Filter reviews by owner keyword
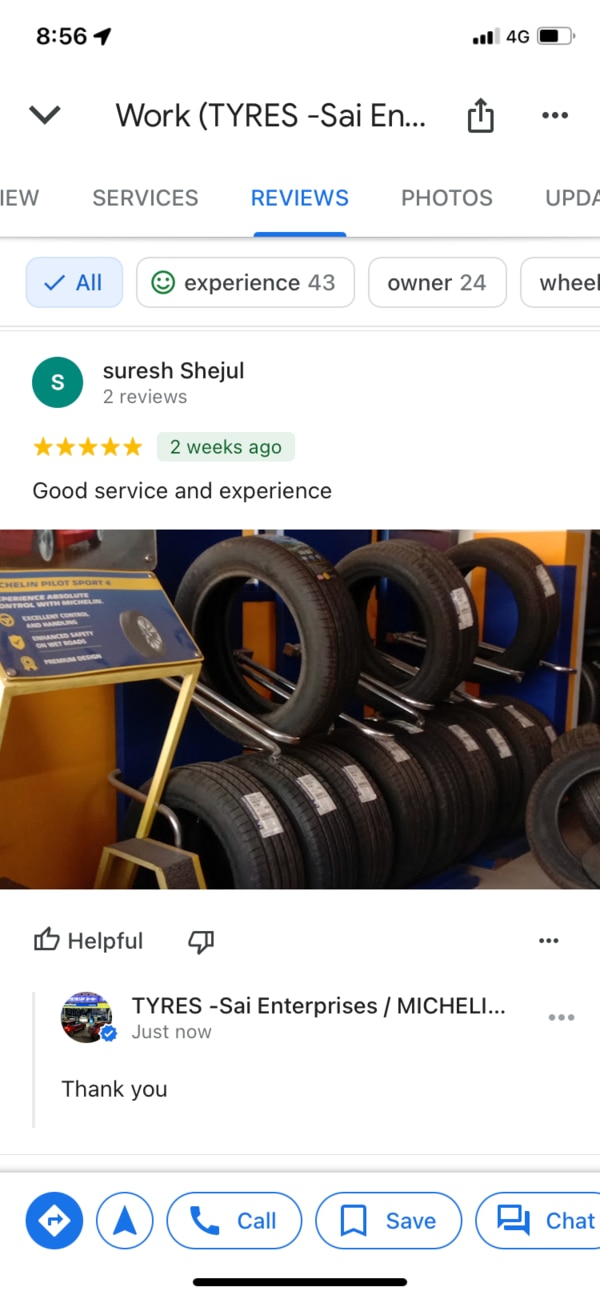The width and height of the screenshot is (600, 1299). click(437, 283)
